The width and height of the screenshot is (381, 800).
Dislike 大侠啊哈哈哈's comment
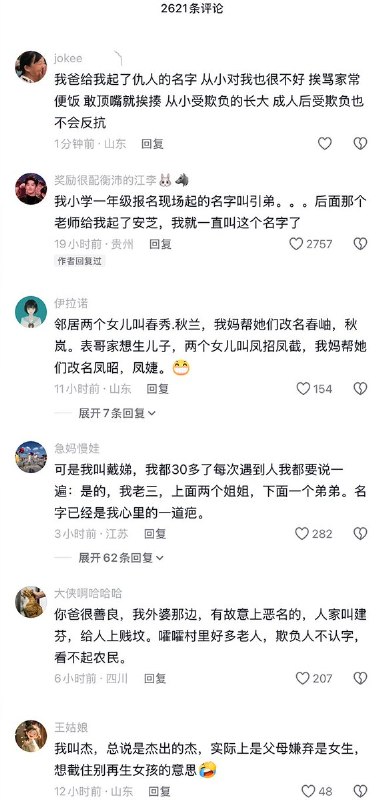(361, 678)
